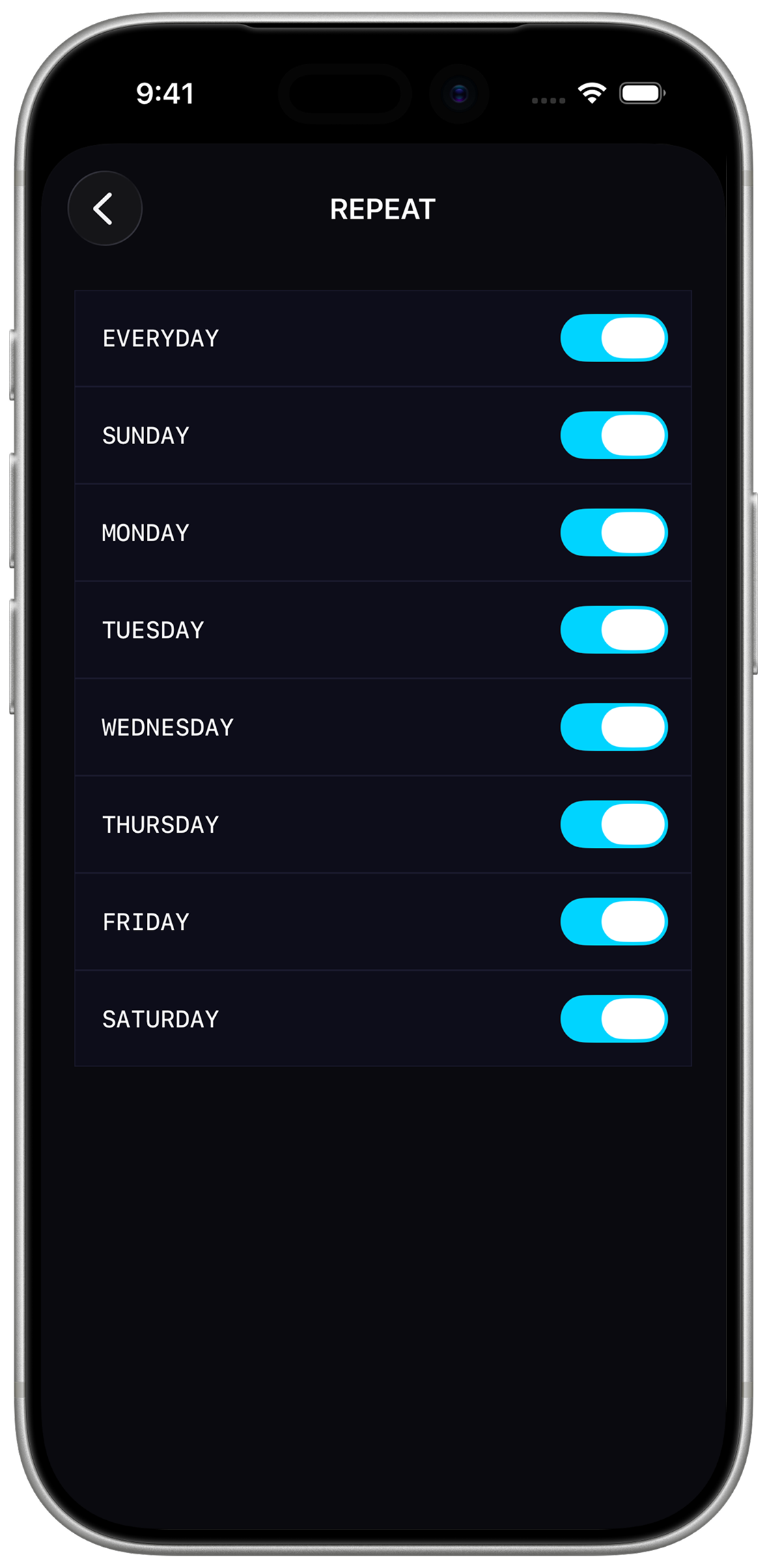Toggle Wednesday repeat off
The image size is (767, 1568).
point(613,727)
